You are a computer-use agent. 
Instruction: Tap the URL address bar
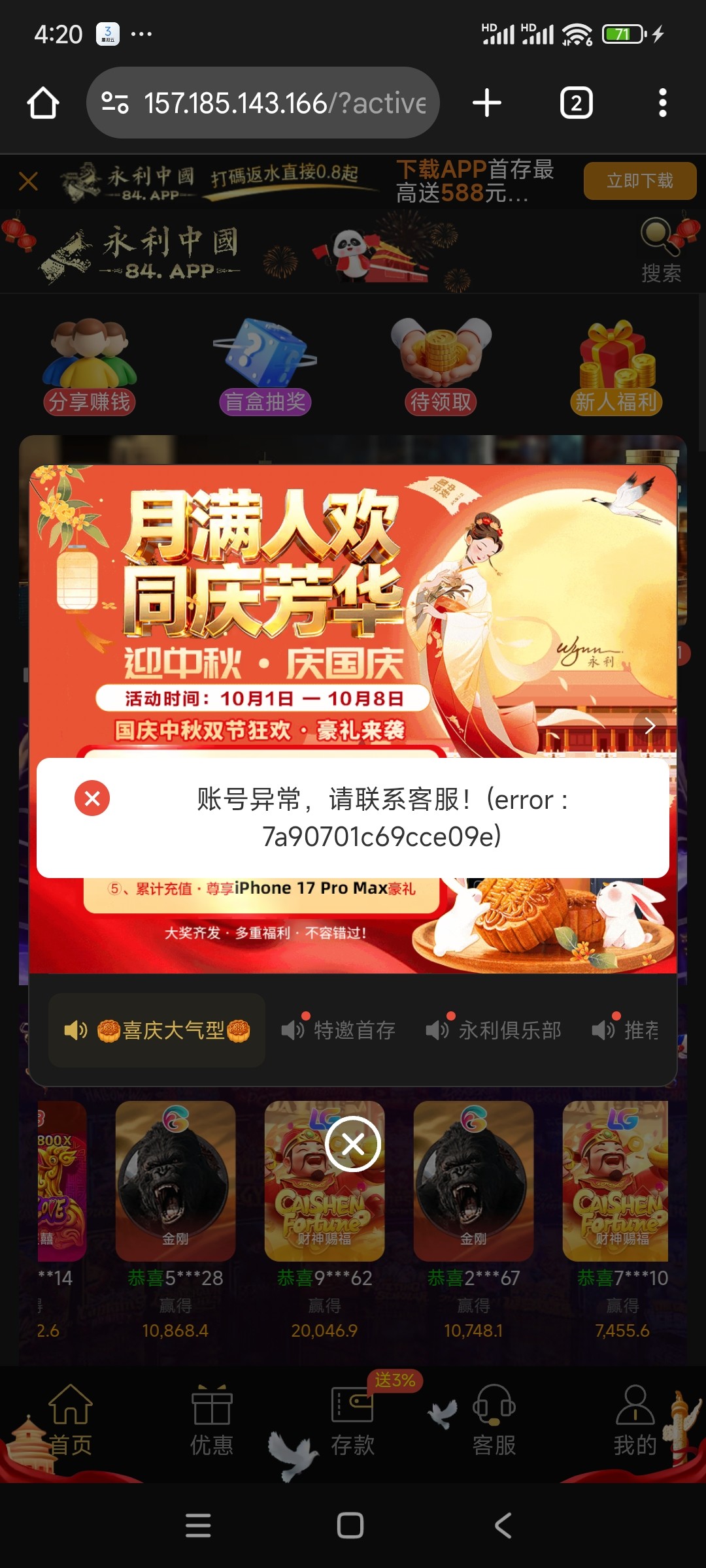pyautogui.click(x=275, y=103)
